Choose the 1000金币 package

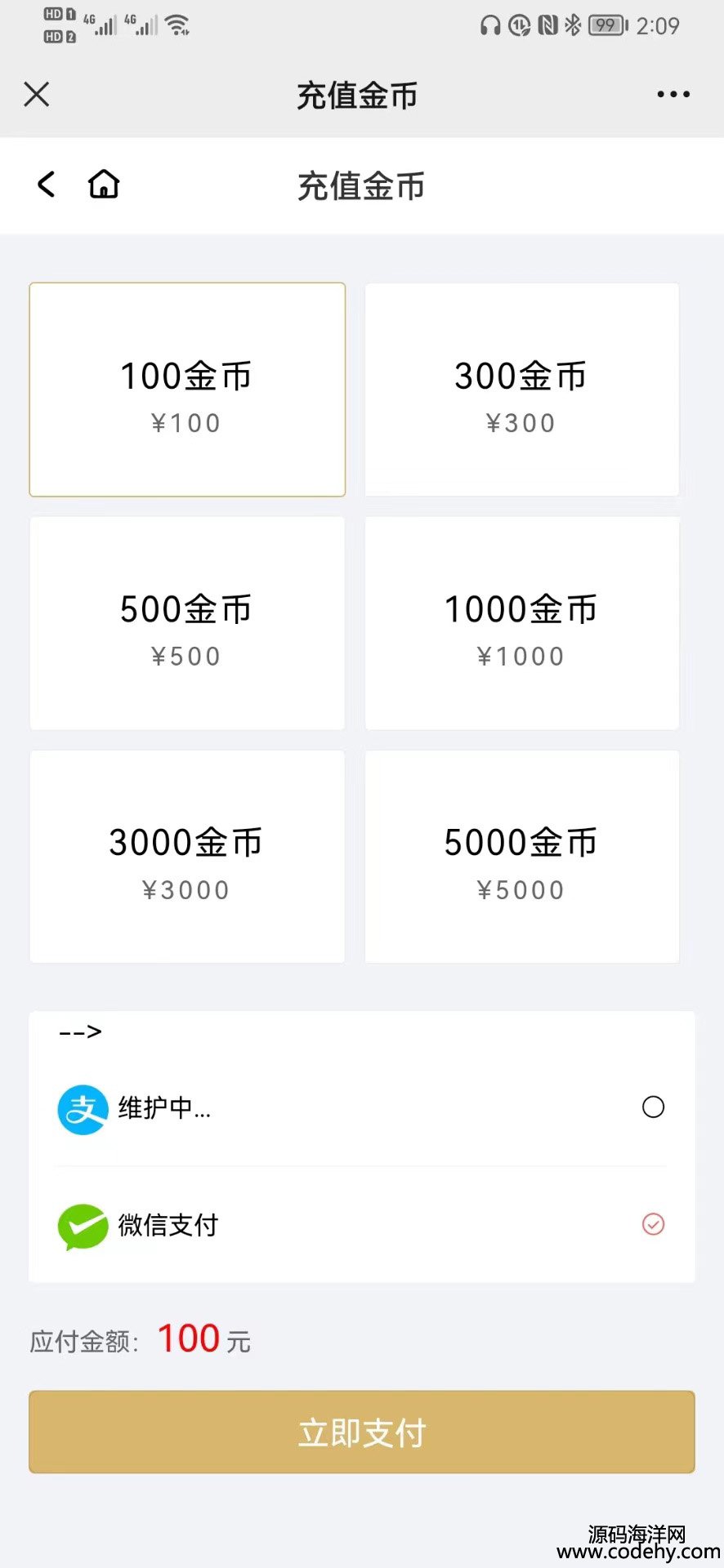522,623
